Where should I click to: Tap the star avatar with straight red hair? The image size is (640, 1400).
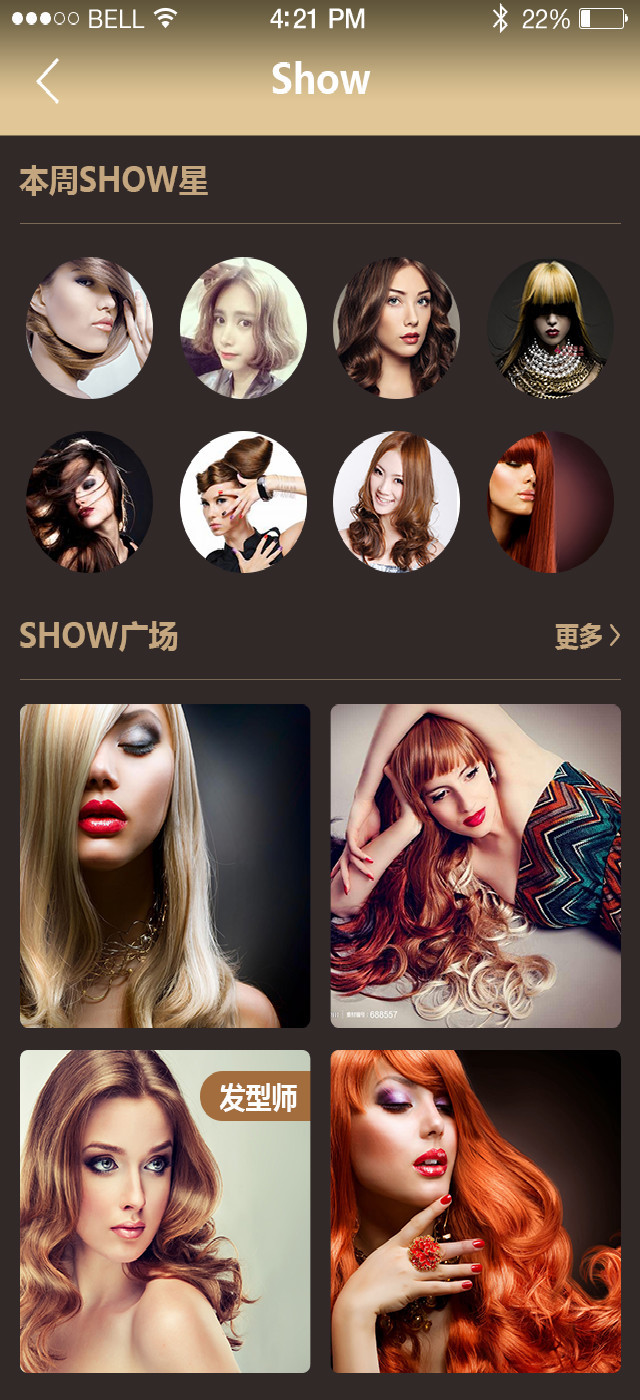[x=550, y=502]
